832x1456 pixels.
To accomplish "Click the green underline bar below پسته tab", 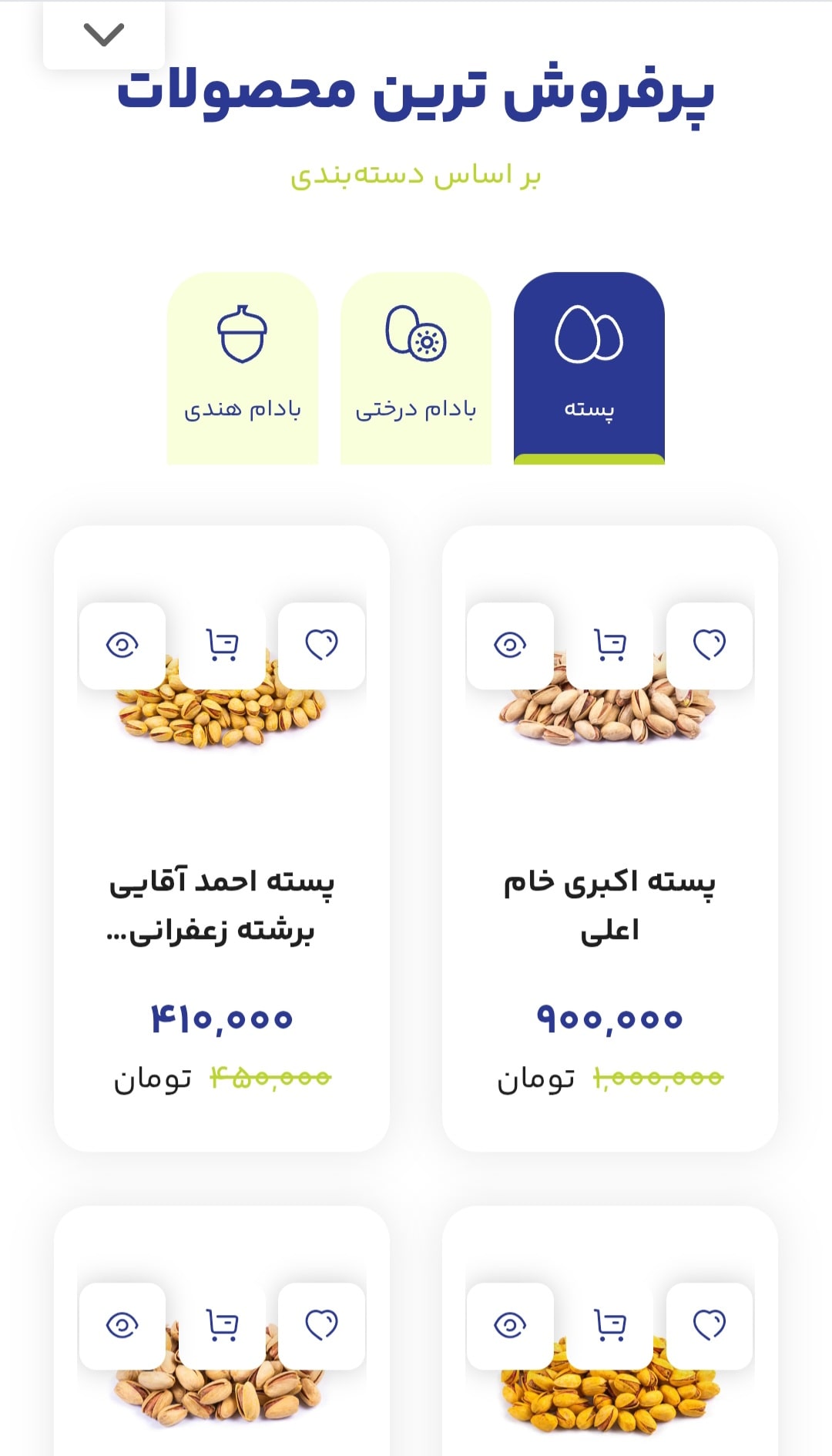I will [x=589, y=460].
